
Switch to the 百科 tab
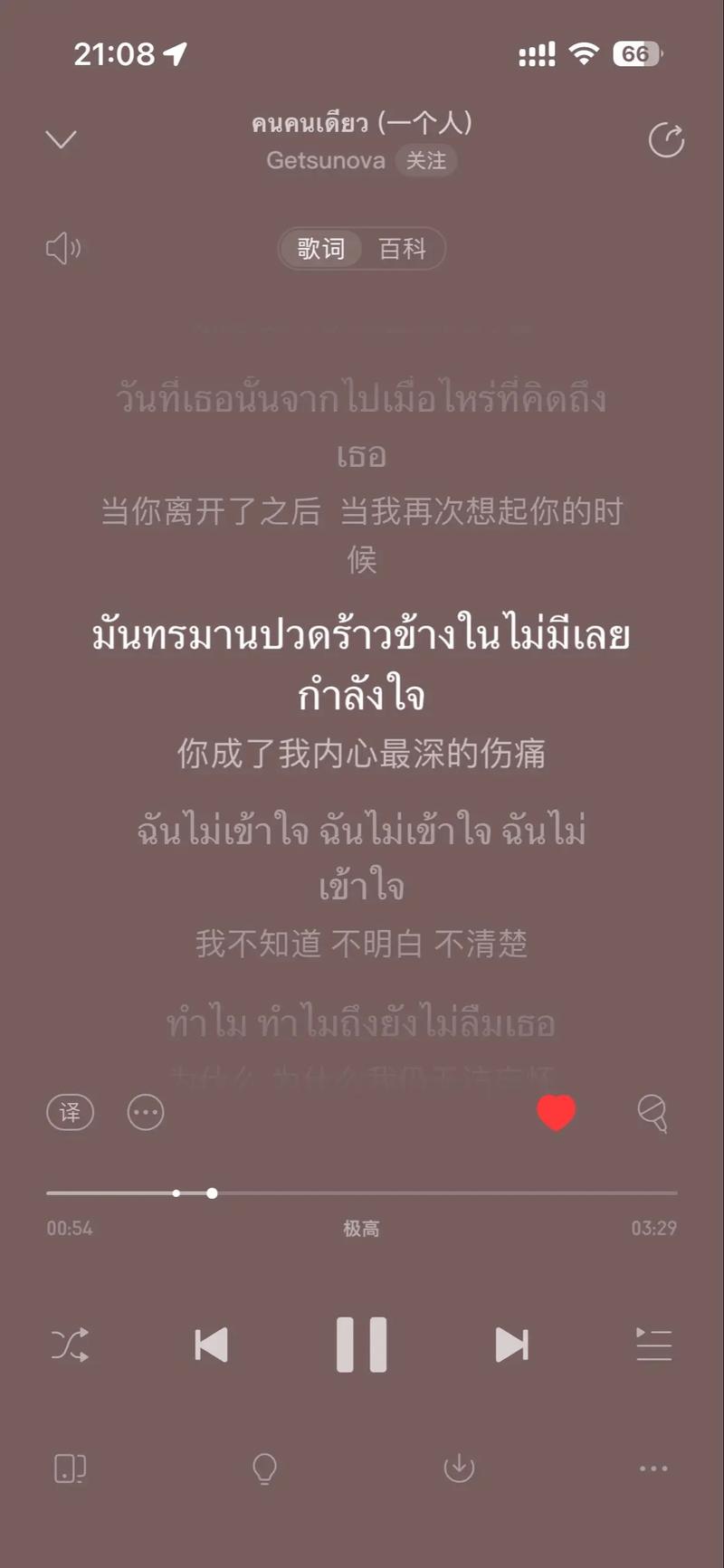[402, 249]
